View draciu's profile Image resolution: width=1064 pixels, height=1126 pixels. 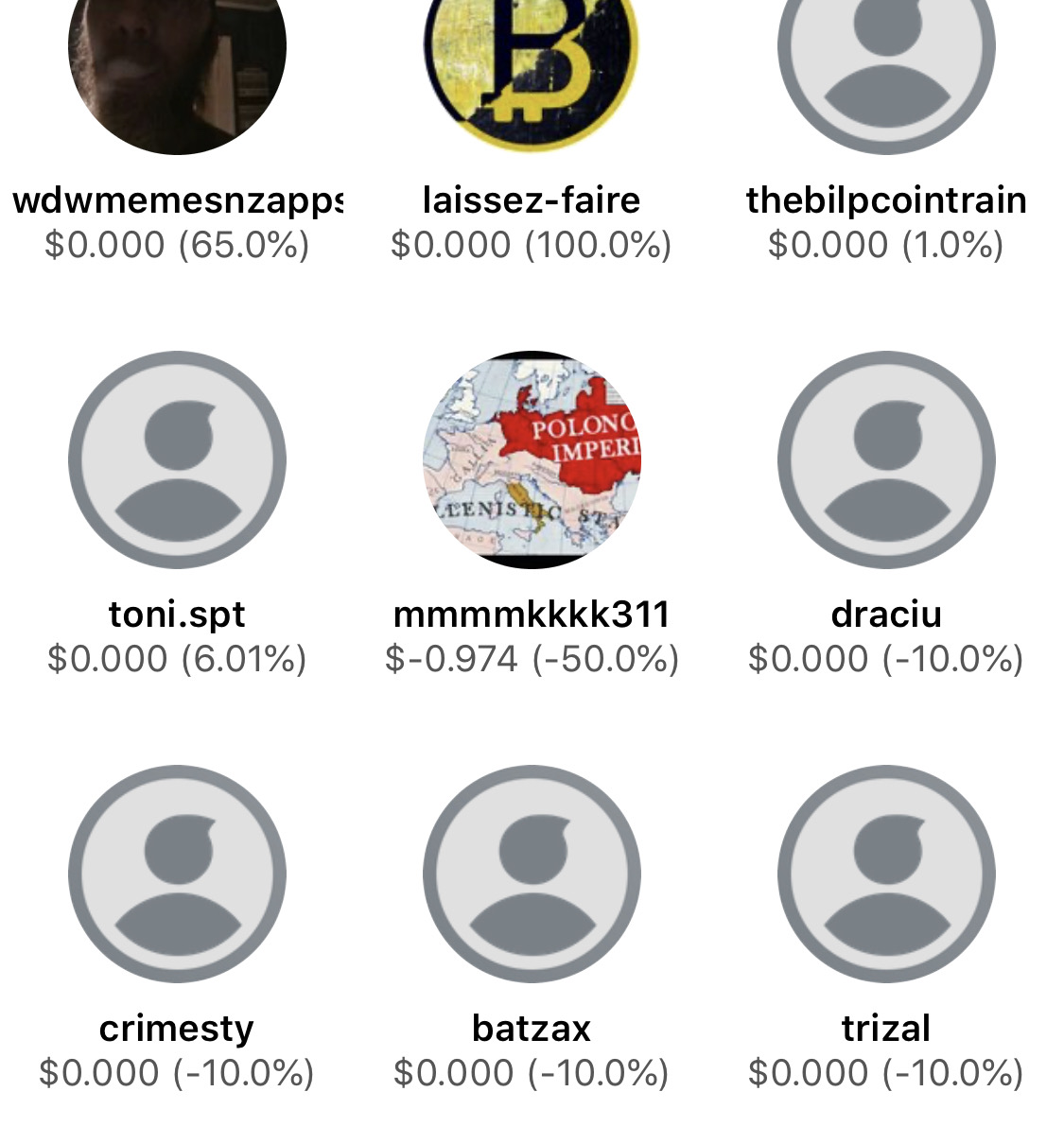(x=885, y=460)
